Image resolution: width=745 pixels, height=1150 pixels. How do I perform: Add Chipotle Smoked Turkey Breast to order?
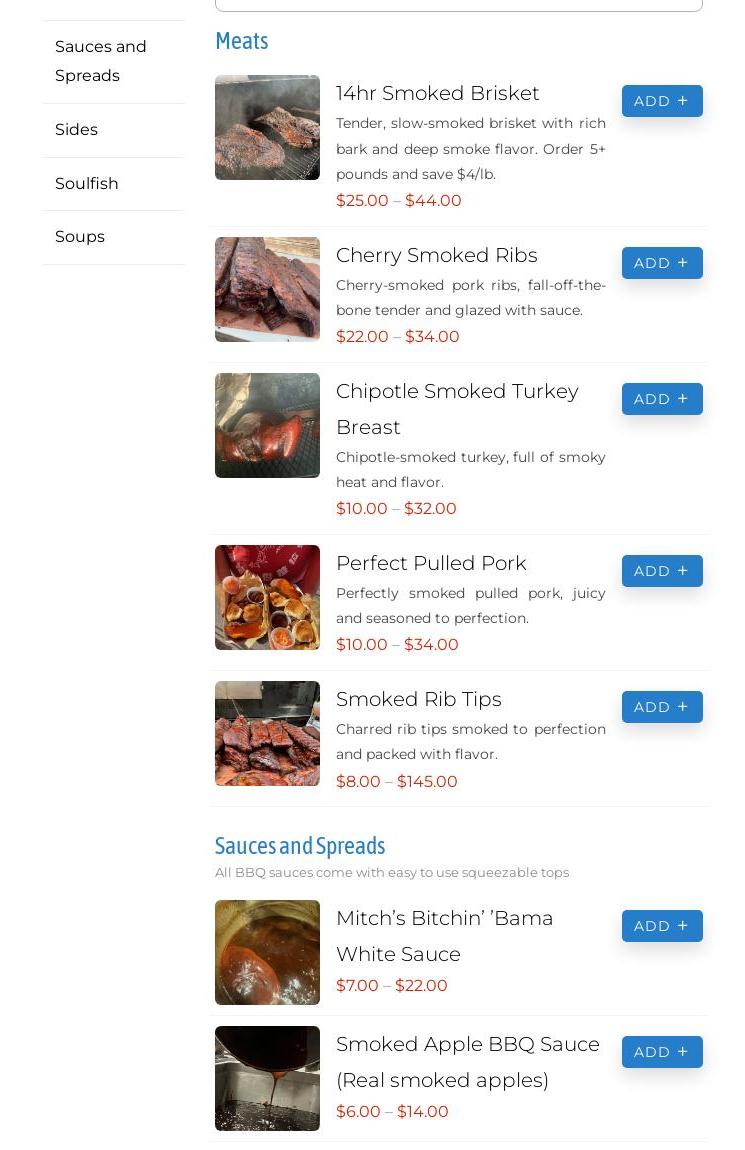click(662, 399)
